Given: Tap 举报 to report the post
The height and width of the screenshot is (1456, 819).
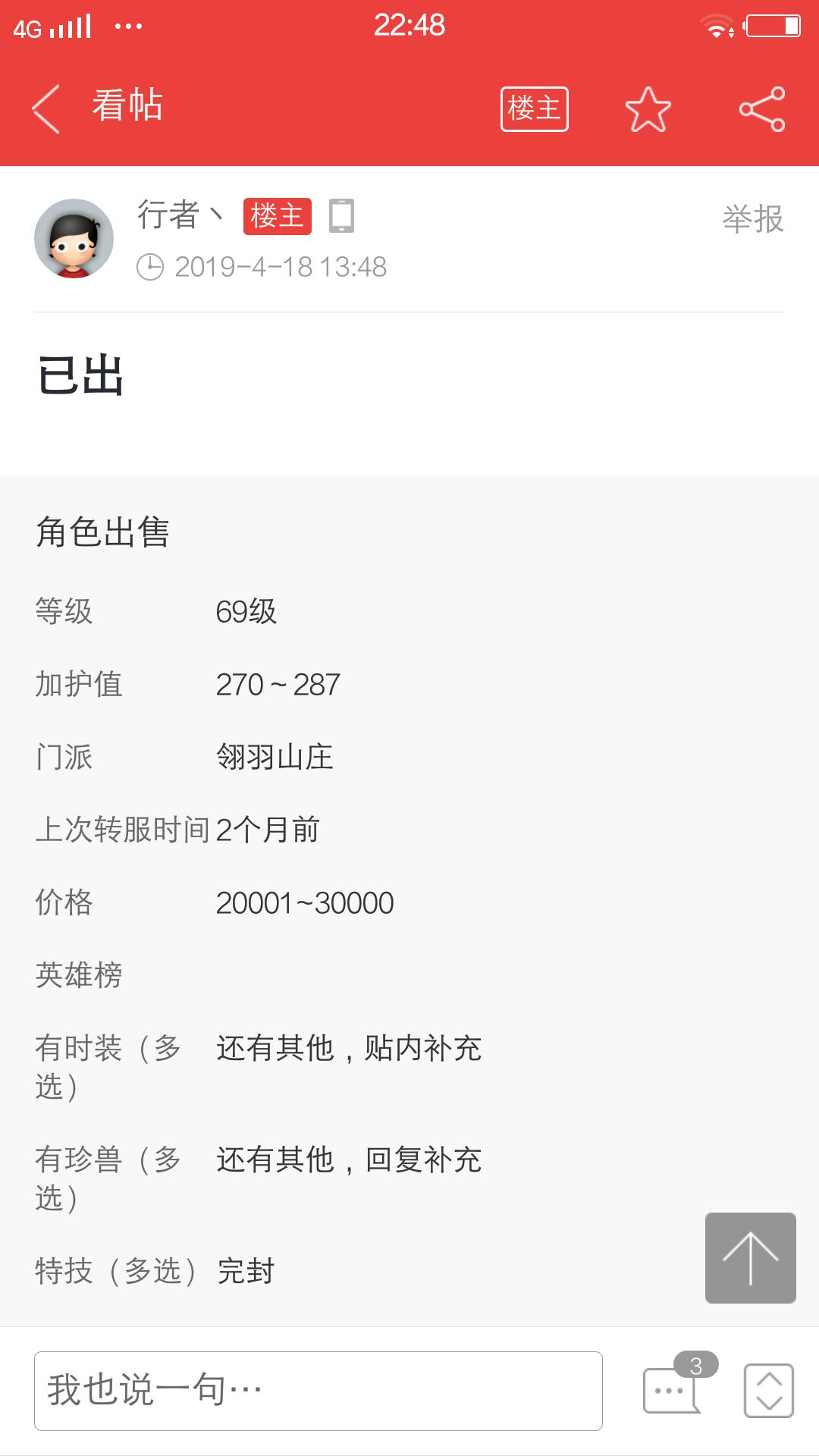Looking at the screenshot, I should (753, 219).
